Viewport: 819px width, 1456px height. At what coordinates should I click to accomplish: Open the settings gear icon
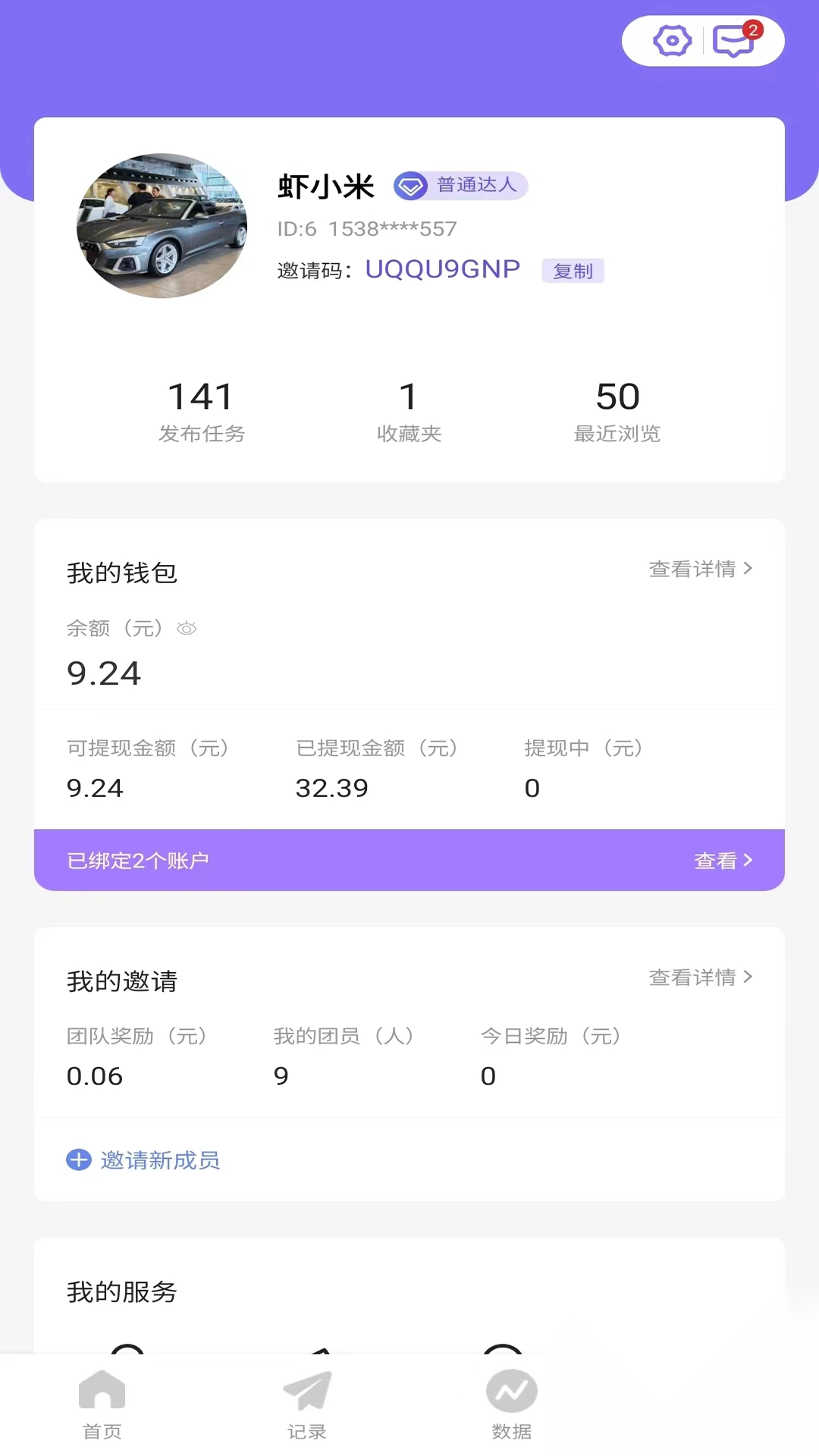[672, 41]
